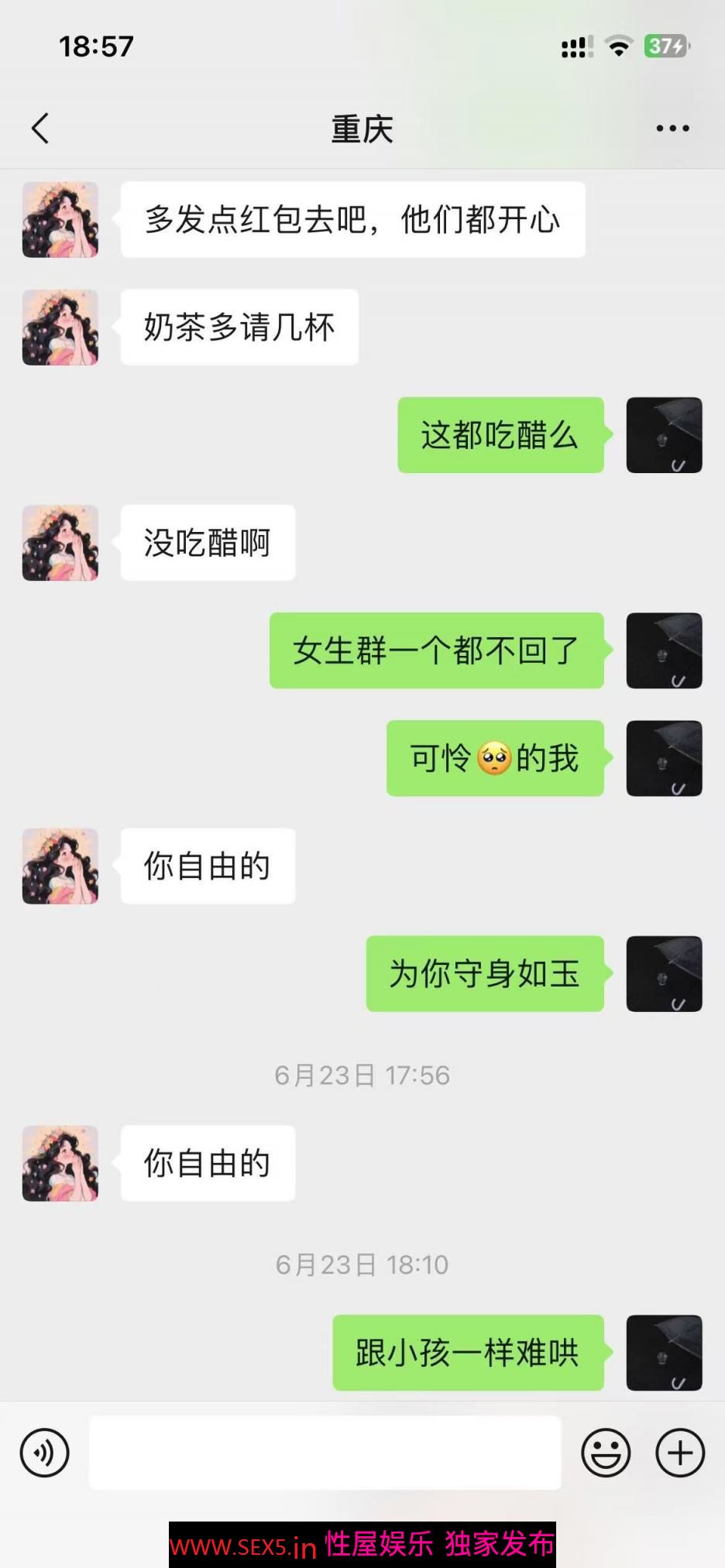725x1568 pixels.
Task: Open own avatar beside 为你守身如玉
Action: pos(664,974)
